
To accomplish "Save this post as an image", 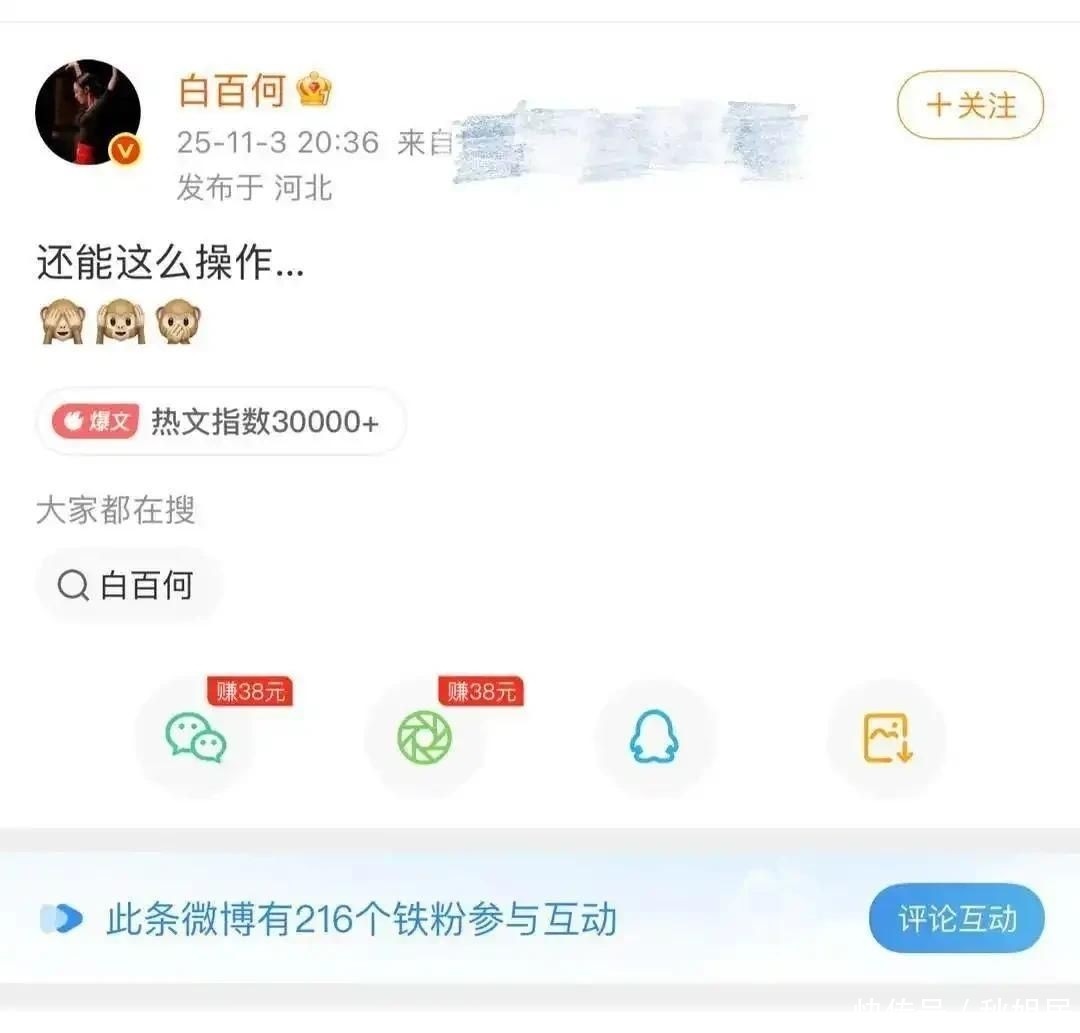I will (887, 739).
